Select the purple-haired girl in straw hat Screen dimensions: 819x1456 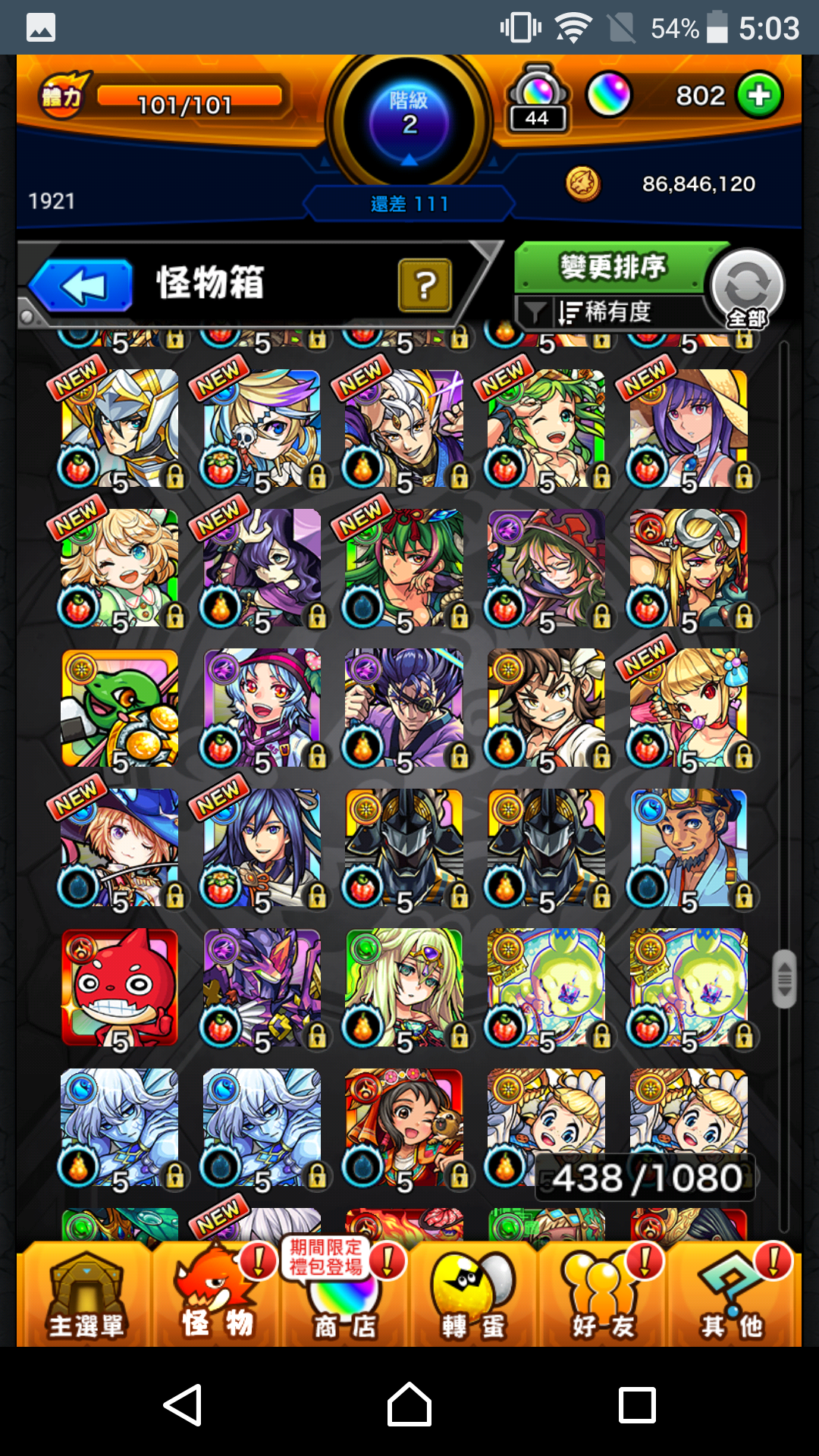click(689, 428)
